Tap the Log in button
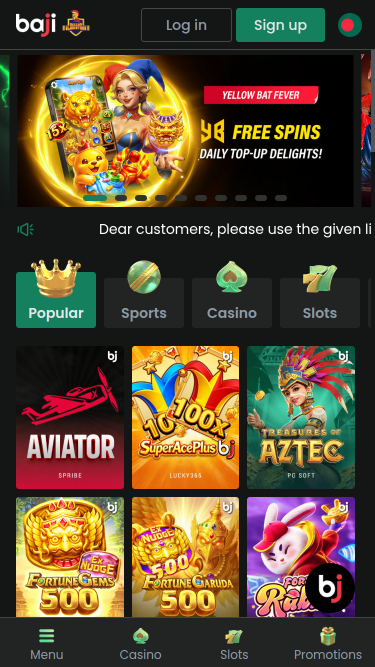This screenshot has height=667, width=375. (186, 25)
